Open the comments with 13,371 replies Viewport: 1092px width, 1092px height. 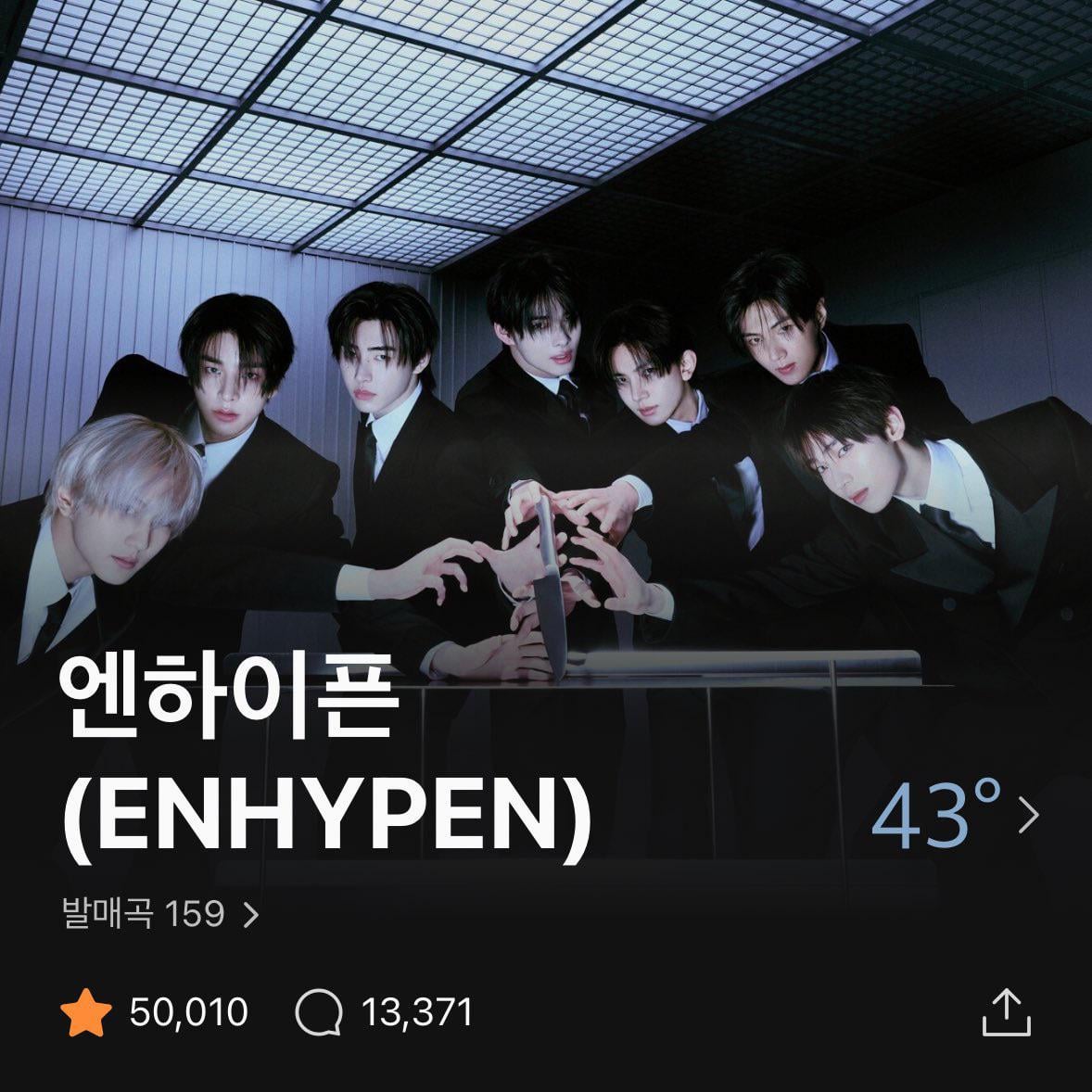click(319, 1012)
